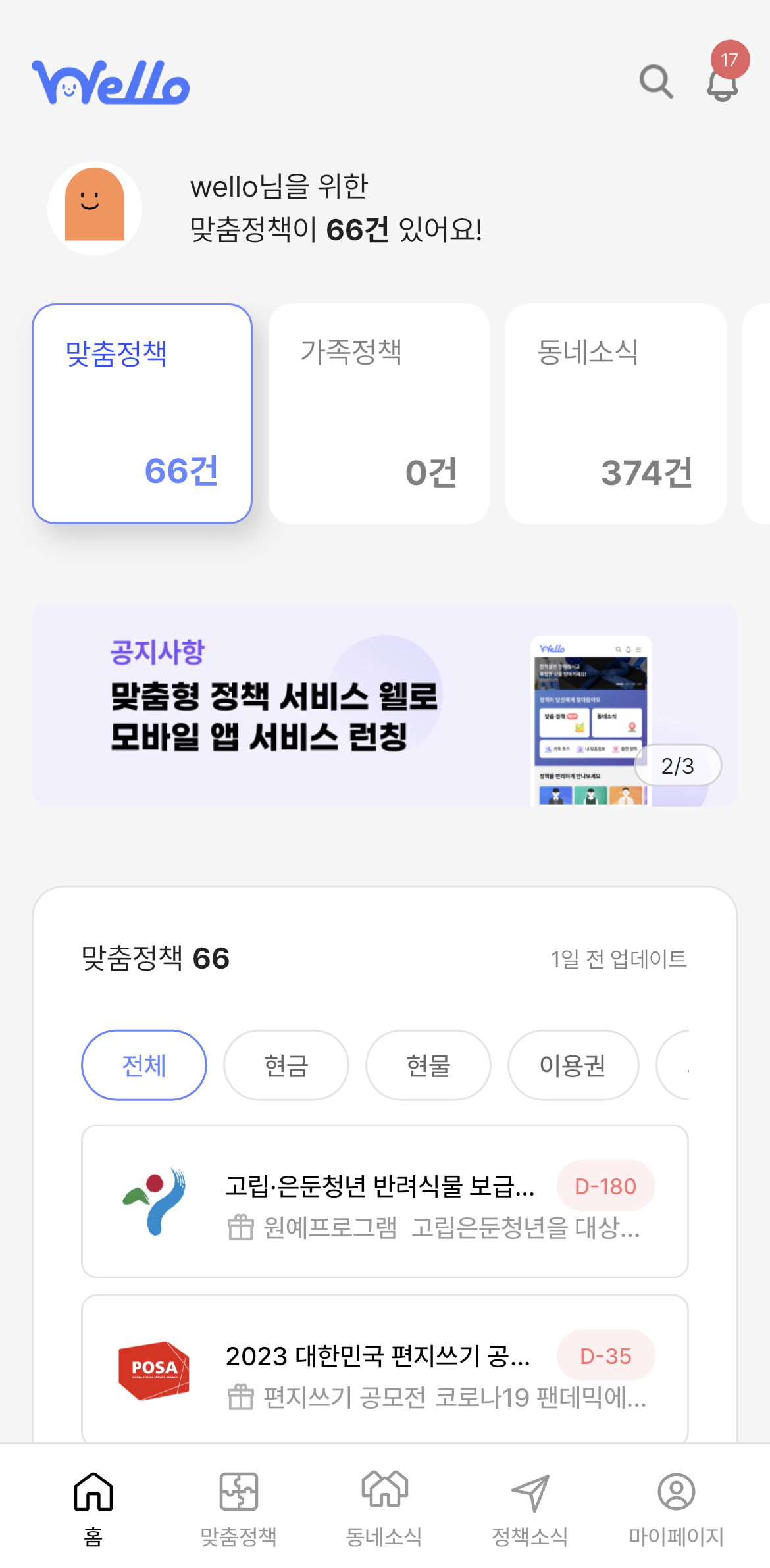The image size is (770, 1568).
Task: Open the 고립·은둔청년 반려식물 보급 policy
Action: [385, 1201]
